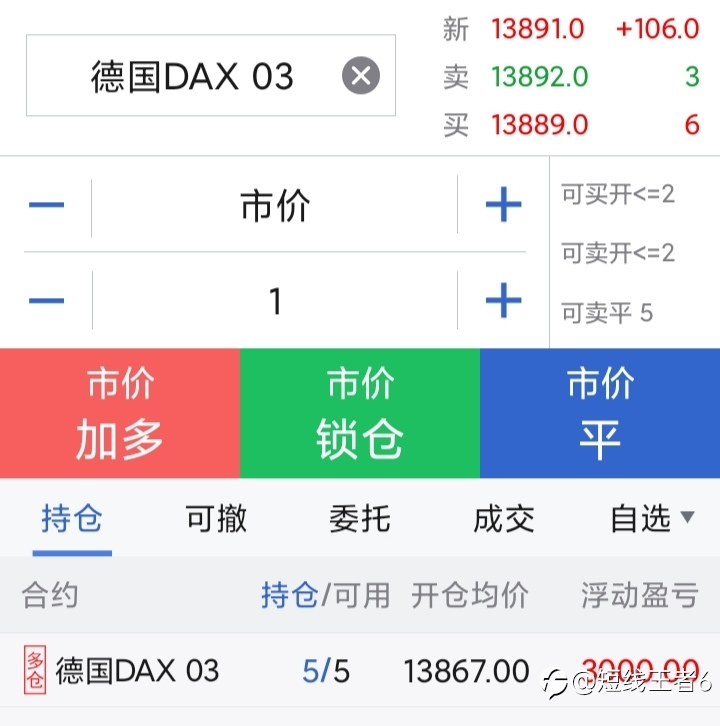Expand the 自选 dropdown
The image size is (720, 726).
click(x=652, y=519)
